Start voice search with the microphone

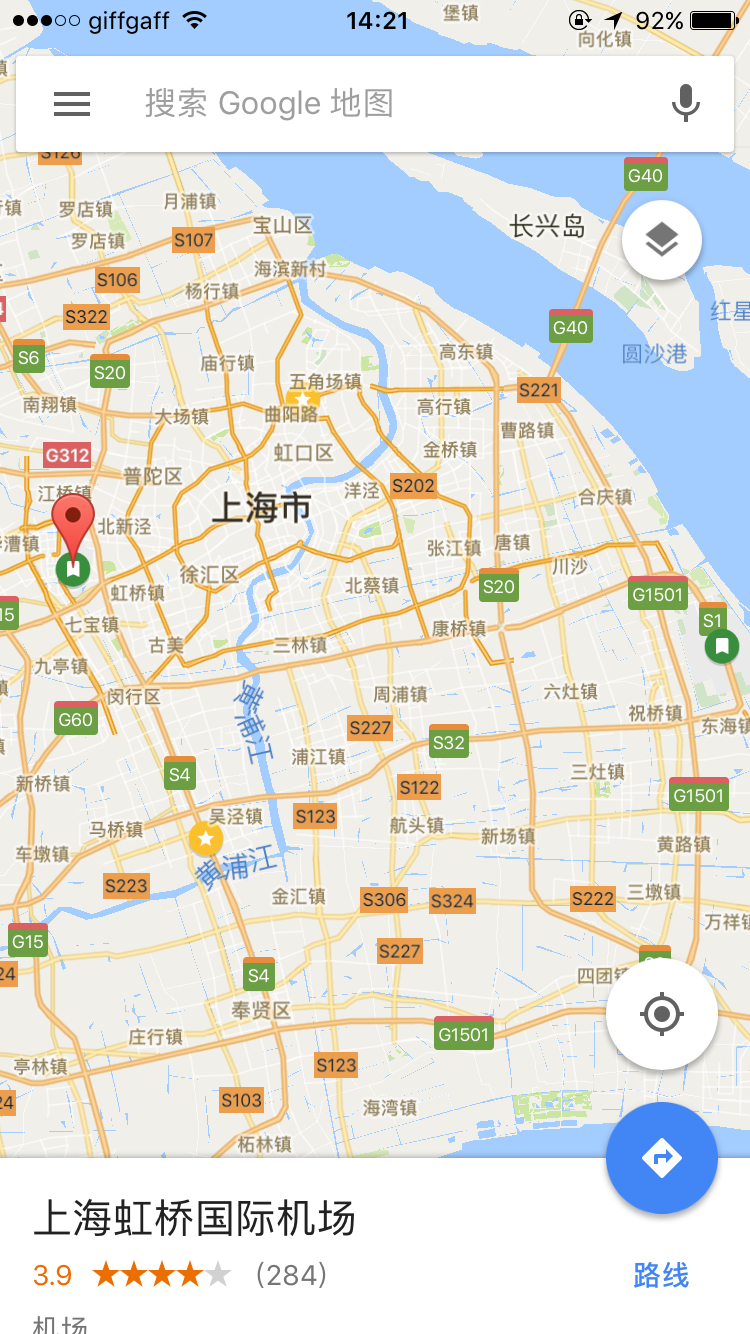685,104
